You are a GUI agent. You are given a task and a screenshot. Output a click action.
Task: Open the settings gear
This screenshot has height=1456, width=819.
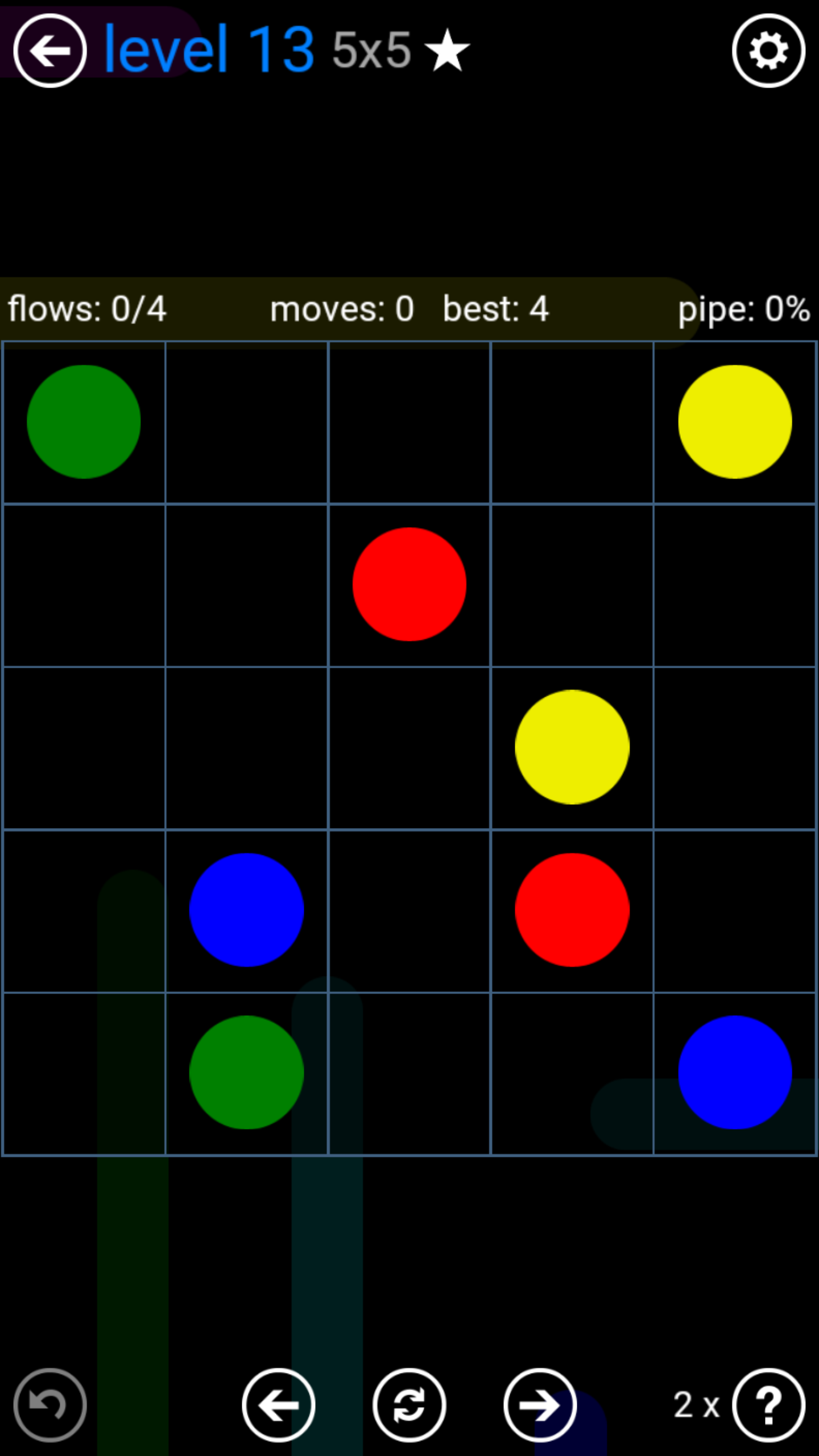pos(768,51)
